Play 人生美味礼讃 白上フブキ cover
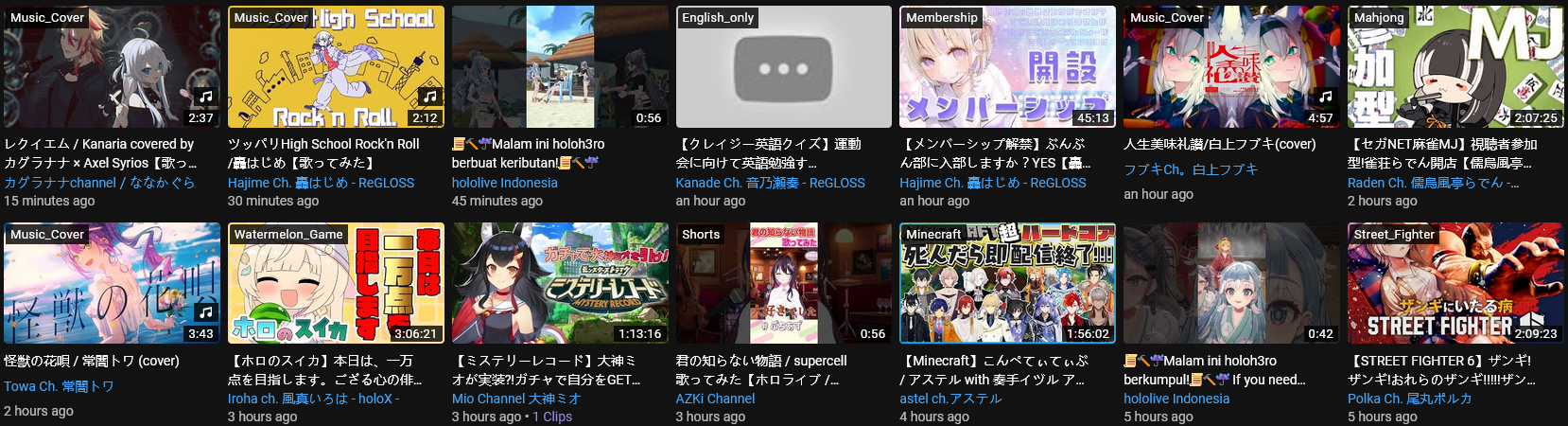This screenshot has height=426, width=1568. coord(1231,68)
